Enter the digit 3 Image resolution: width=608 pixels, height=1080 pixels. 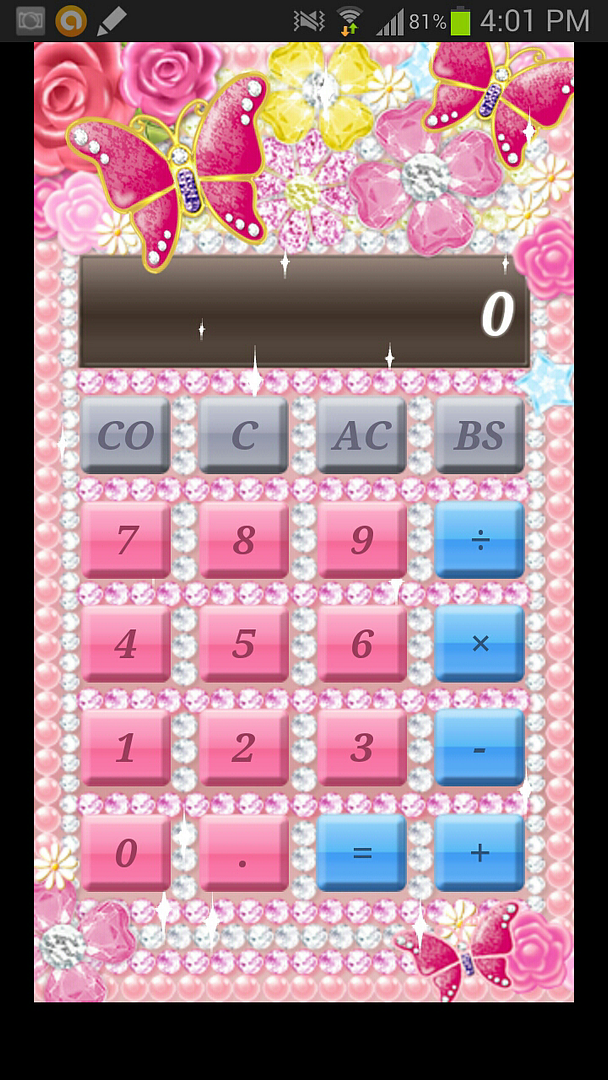[362, 748]
